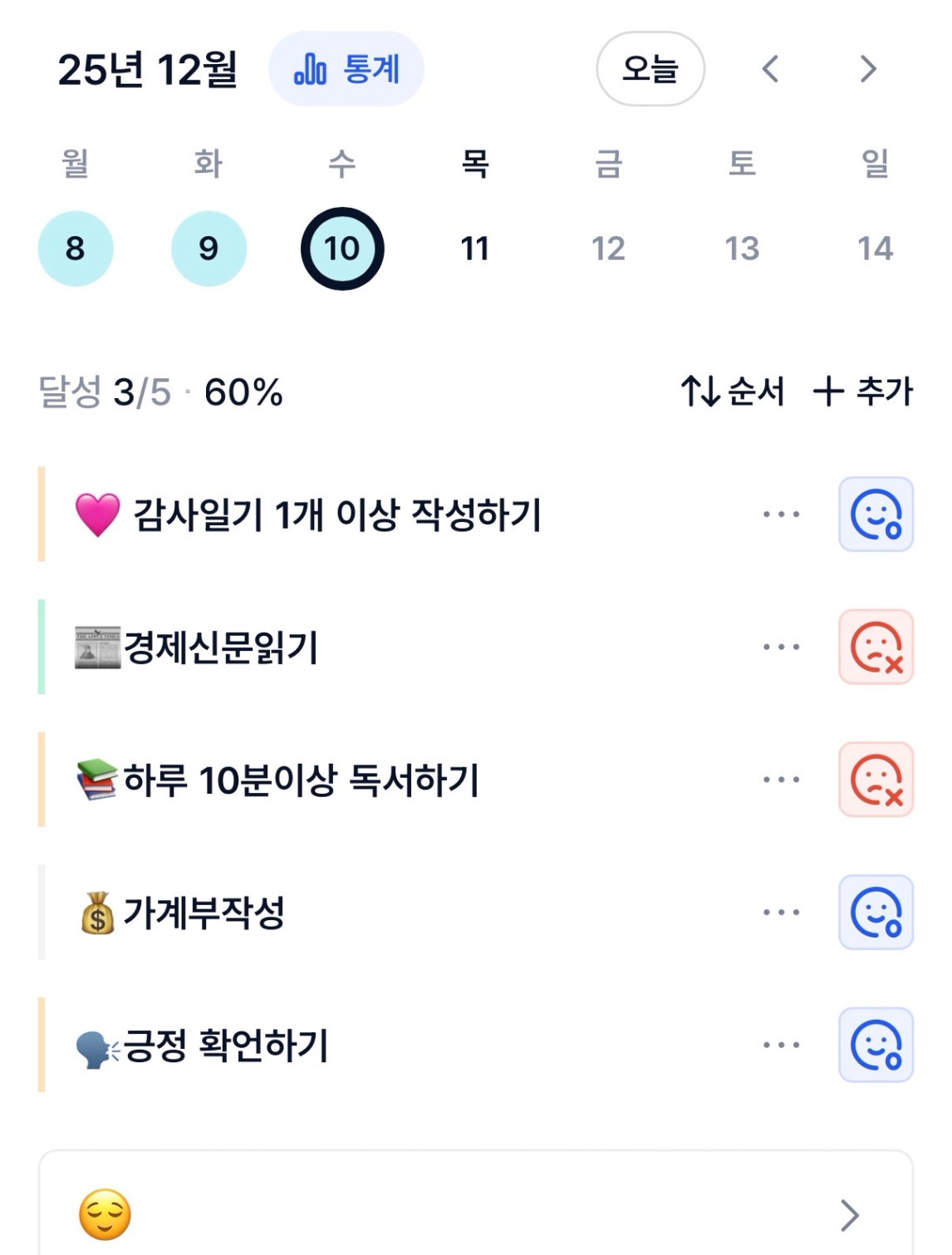The width and height of the screenshot is (952, 1255).
Task: Open more options for 경제신문읽기
Action: pyautogui.click(x=782, y=647)
